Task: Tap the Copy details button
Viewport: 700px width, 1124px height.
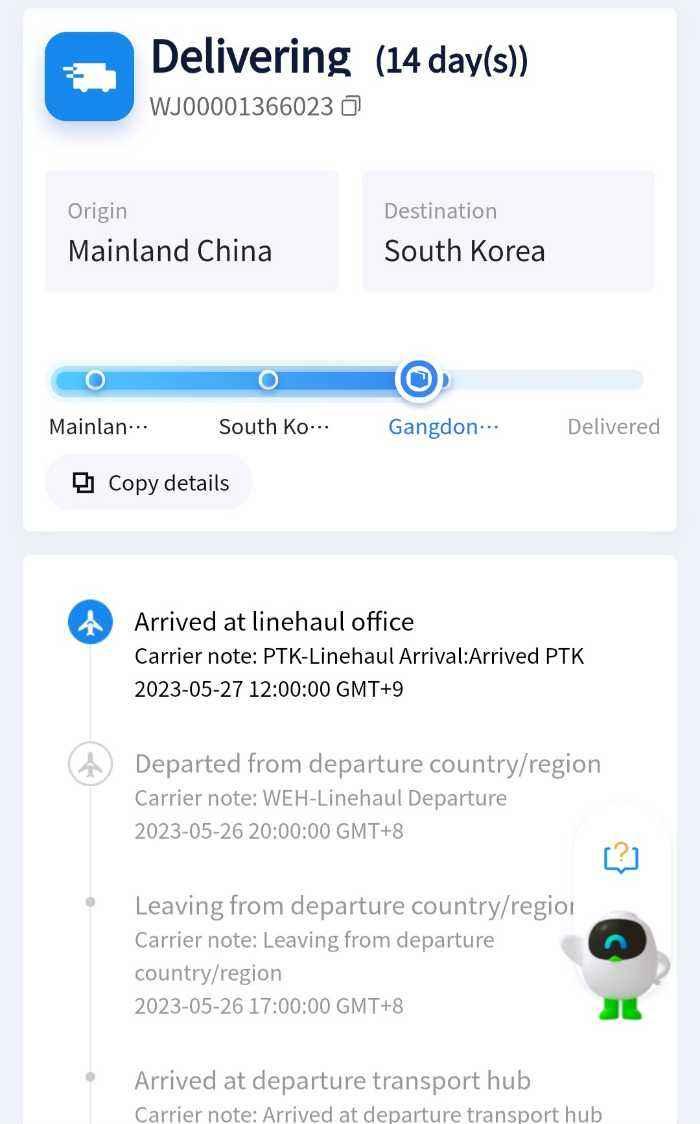Action: click(149, 483)
